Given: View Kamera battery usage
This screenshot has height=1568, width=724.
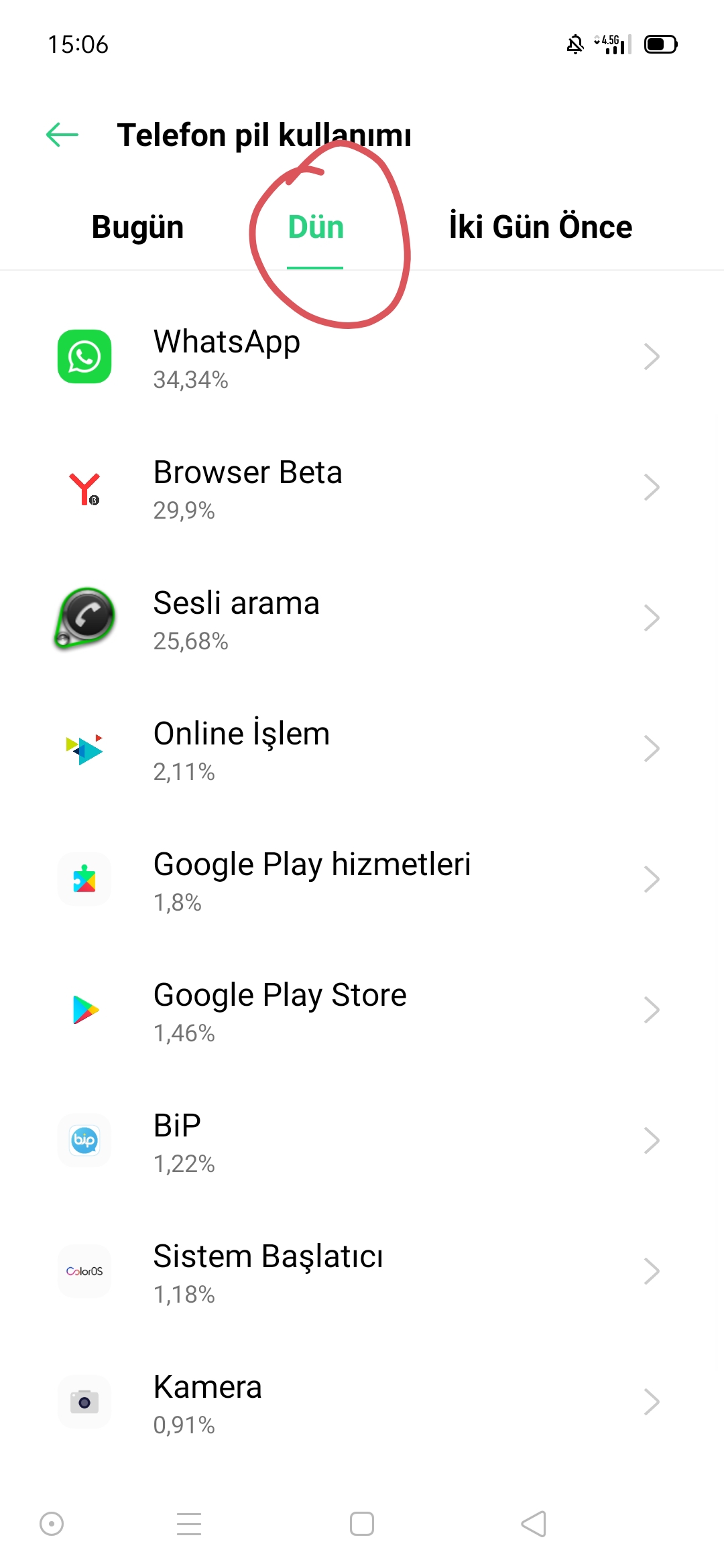Looking at the screenshot, I should pos(362,1402).
